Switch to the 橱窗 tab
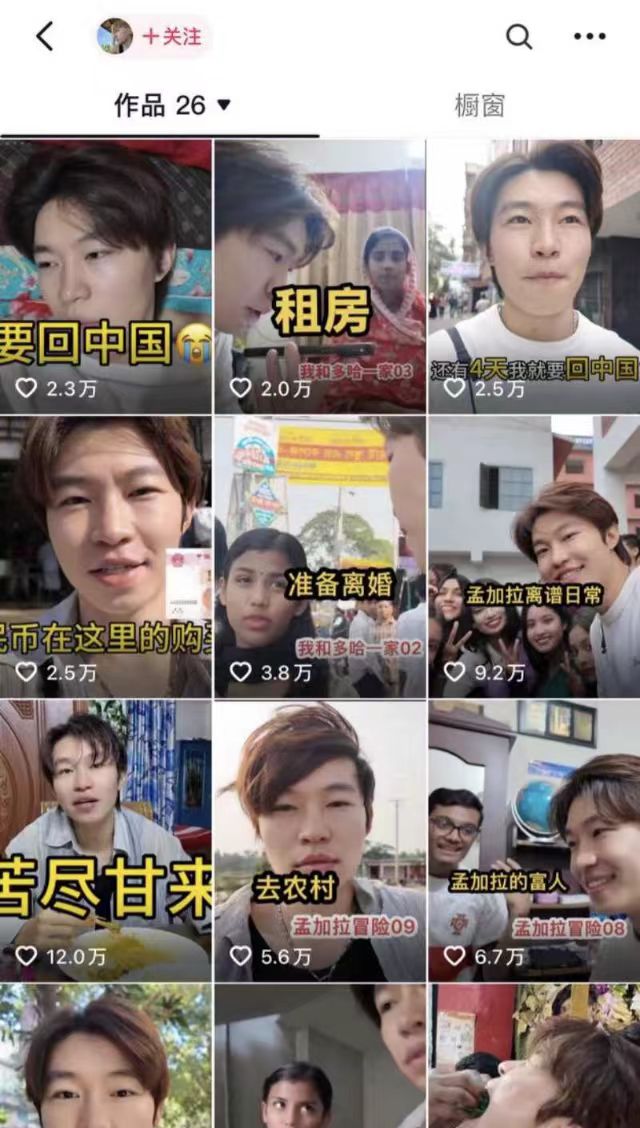This screenshot has width=640, height=1128. tap(479, 105)
